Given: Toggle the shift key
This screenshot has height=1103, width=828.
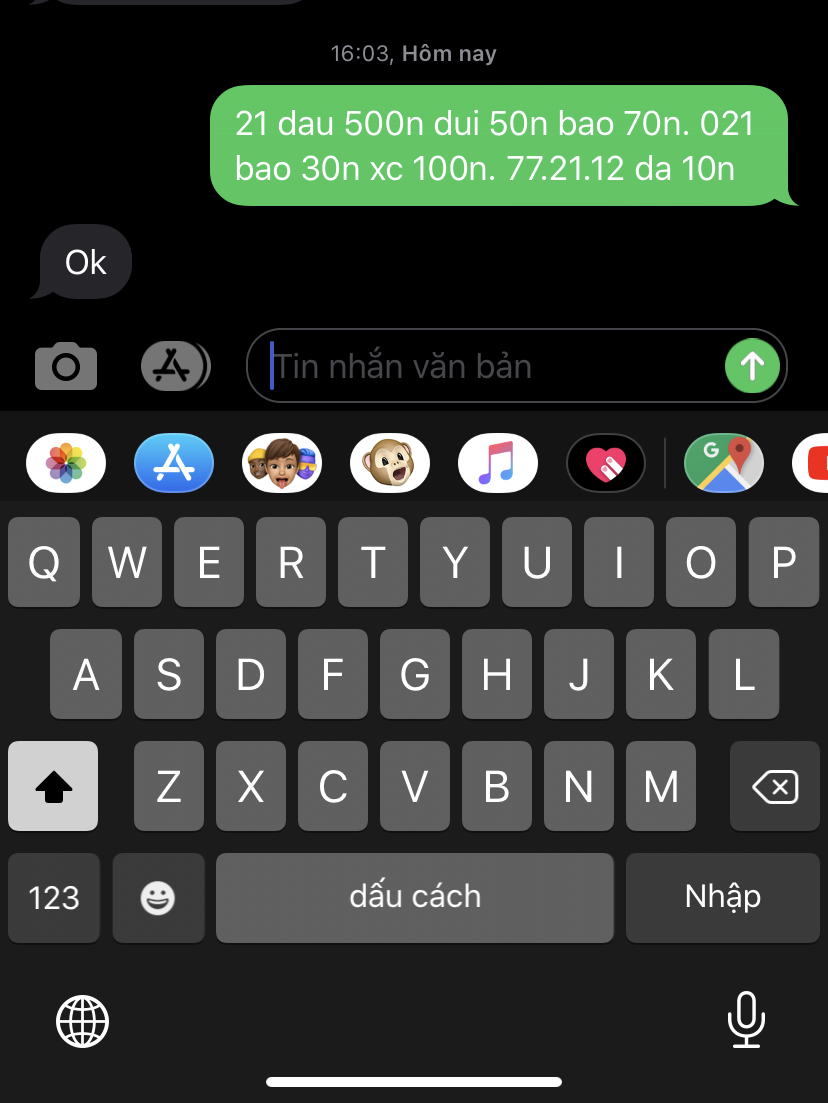Looking at the screenshot, I should pyautogui.click(x=53, y=787).
